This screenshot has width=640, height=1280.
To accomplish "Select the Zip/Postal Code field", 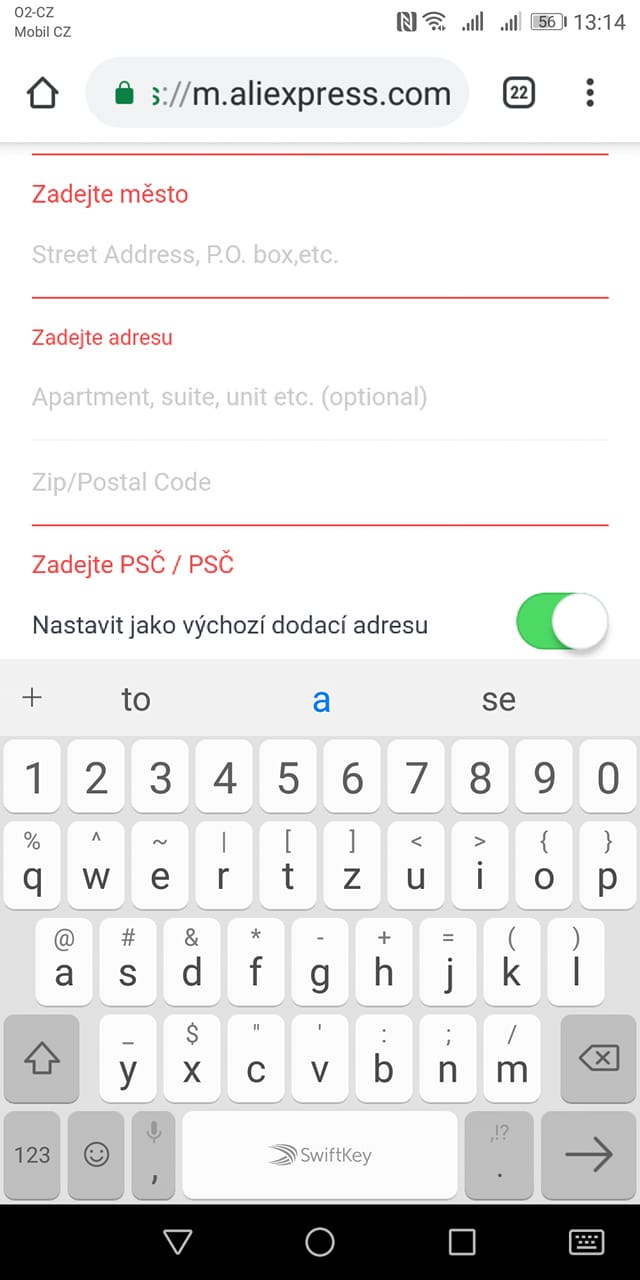I will click(x=320, y=482).
